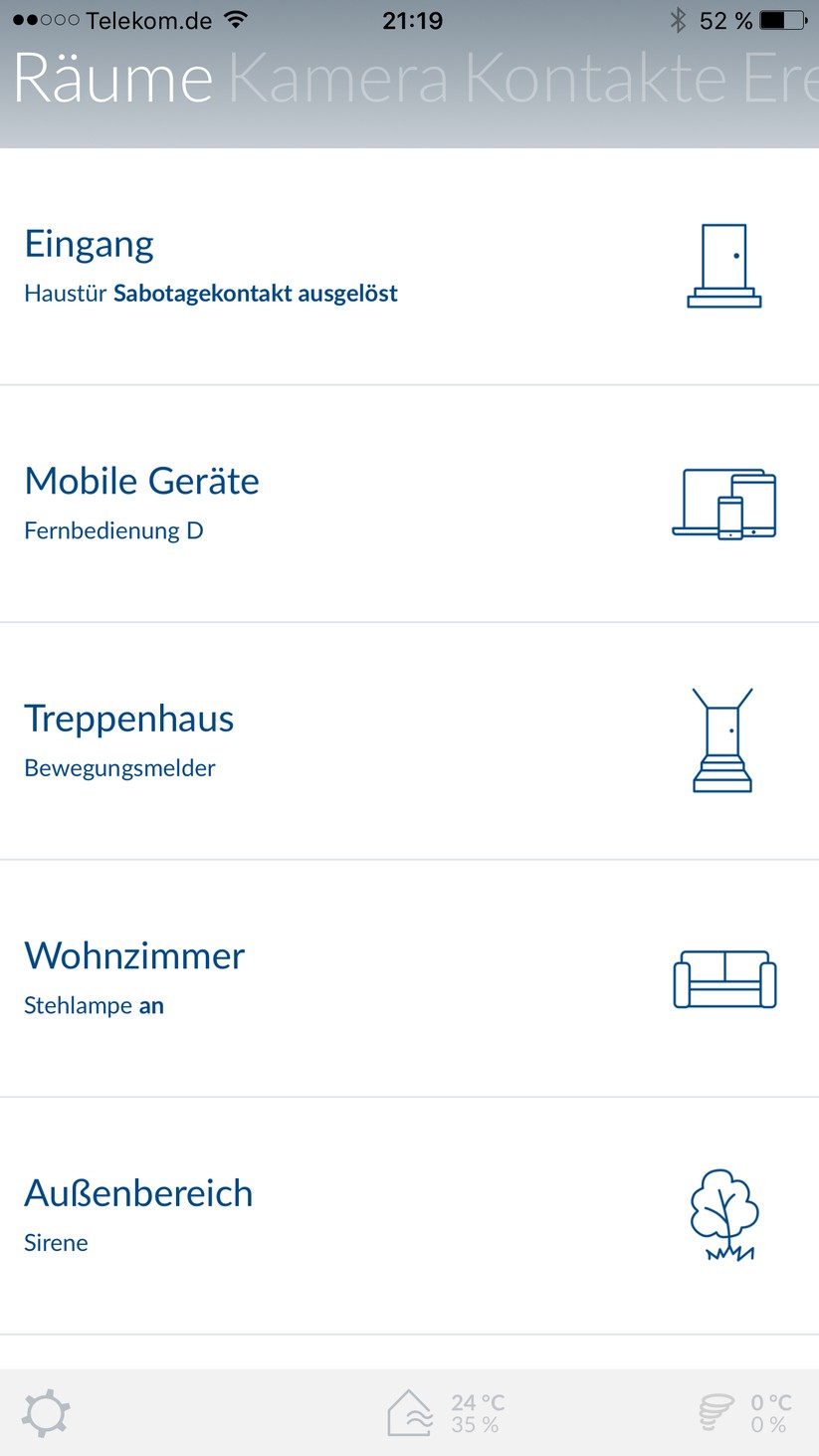This screenshot has height=1456, width=819.
Task: Open the Treppenhaus room
Action: (409, 741)
